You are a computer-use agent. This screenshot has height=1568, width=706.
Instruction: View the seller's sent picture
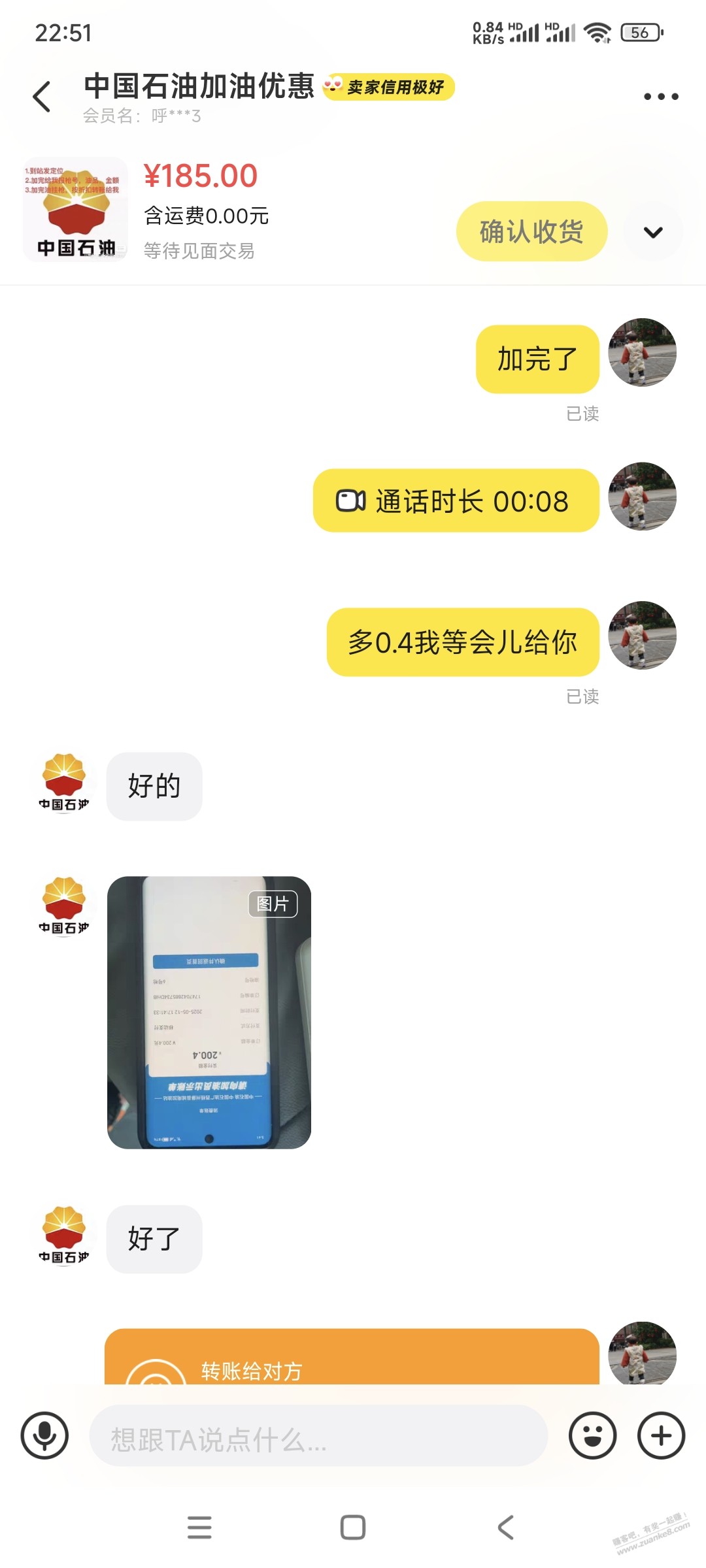[209, 1012]
